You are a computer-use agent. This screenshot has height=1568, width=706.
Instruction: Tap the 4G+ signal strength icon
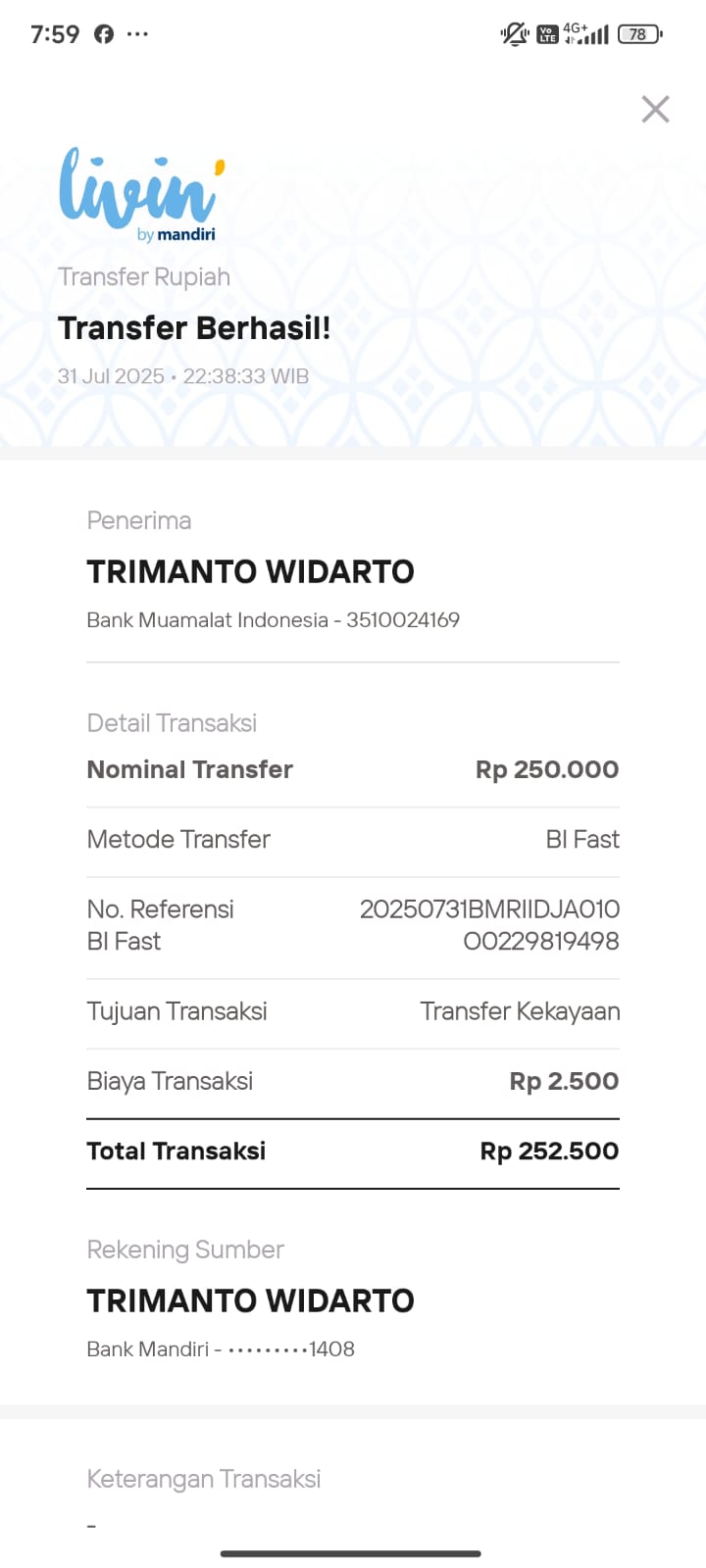click(586, 33)
